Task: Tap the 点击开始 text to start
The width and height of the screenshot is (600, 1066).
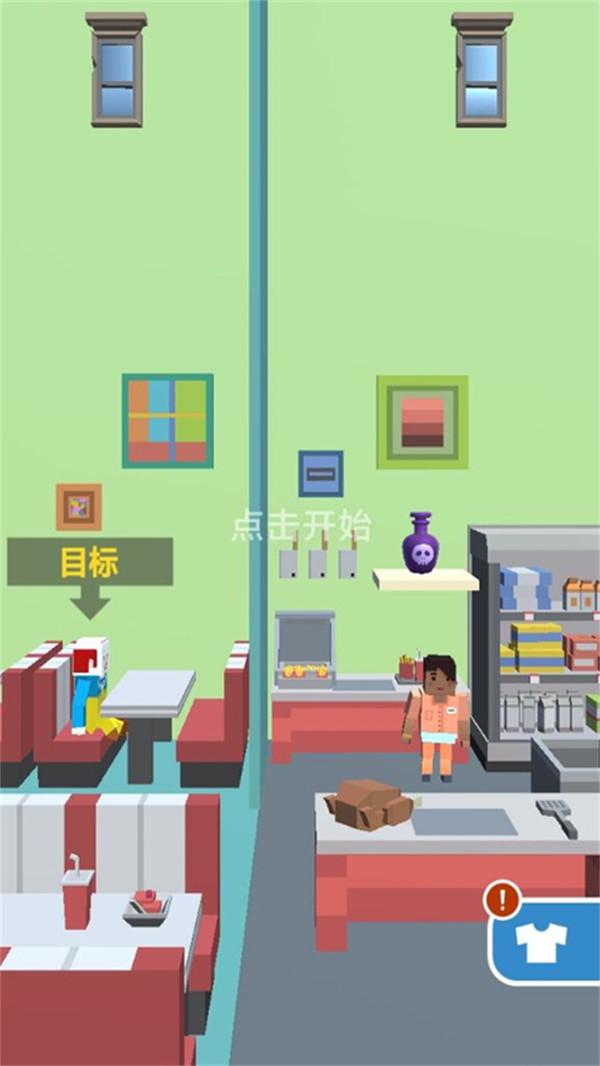Action: [x=301, y=525]
